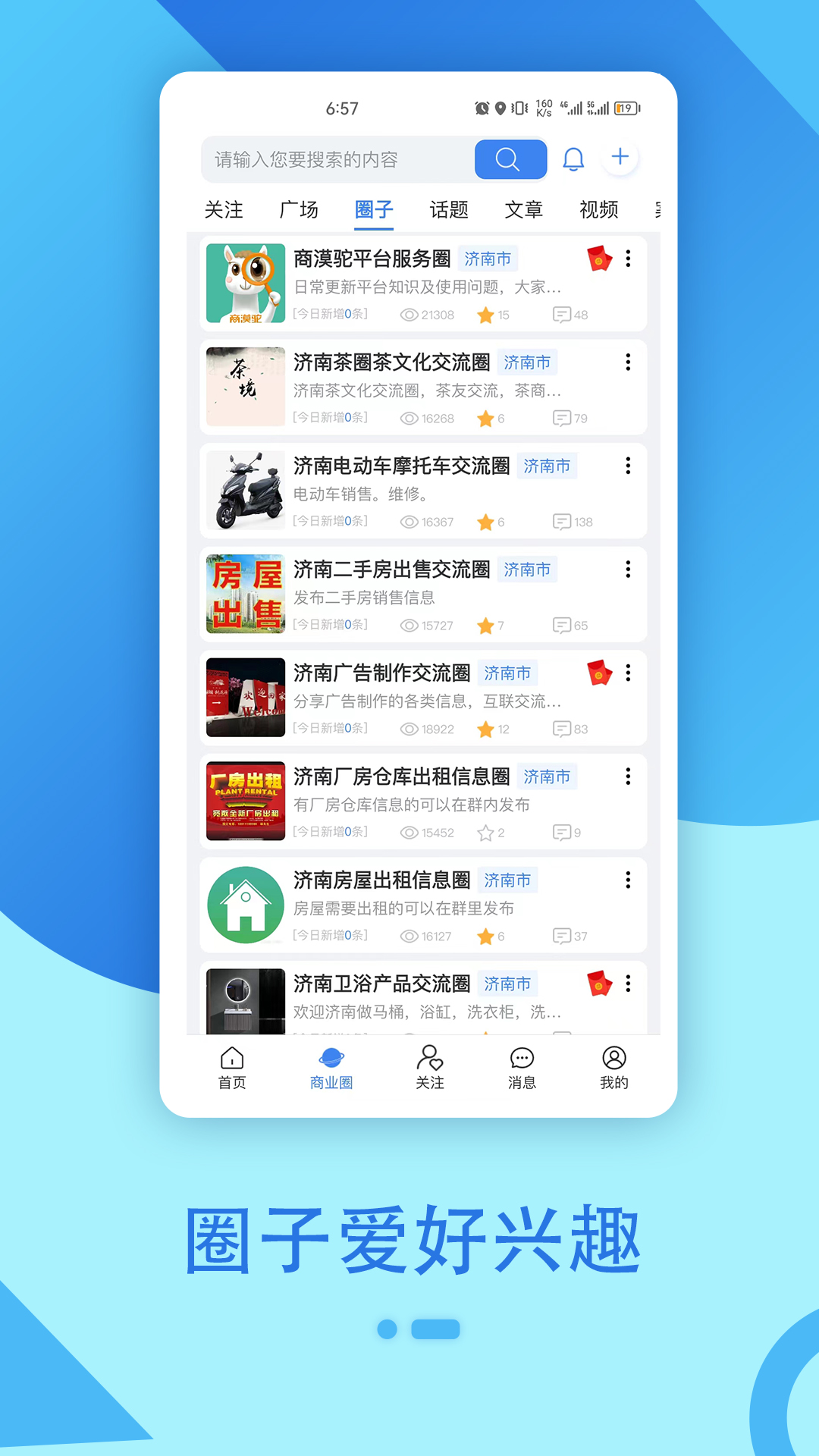The image size is (819, 1456).
Task: Toggle the star on 济南房屋出租信息圈
Action: pyautogui.click(x=486, y=937)
